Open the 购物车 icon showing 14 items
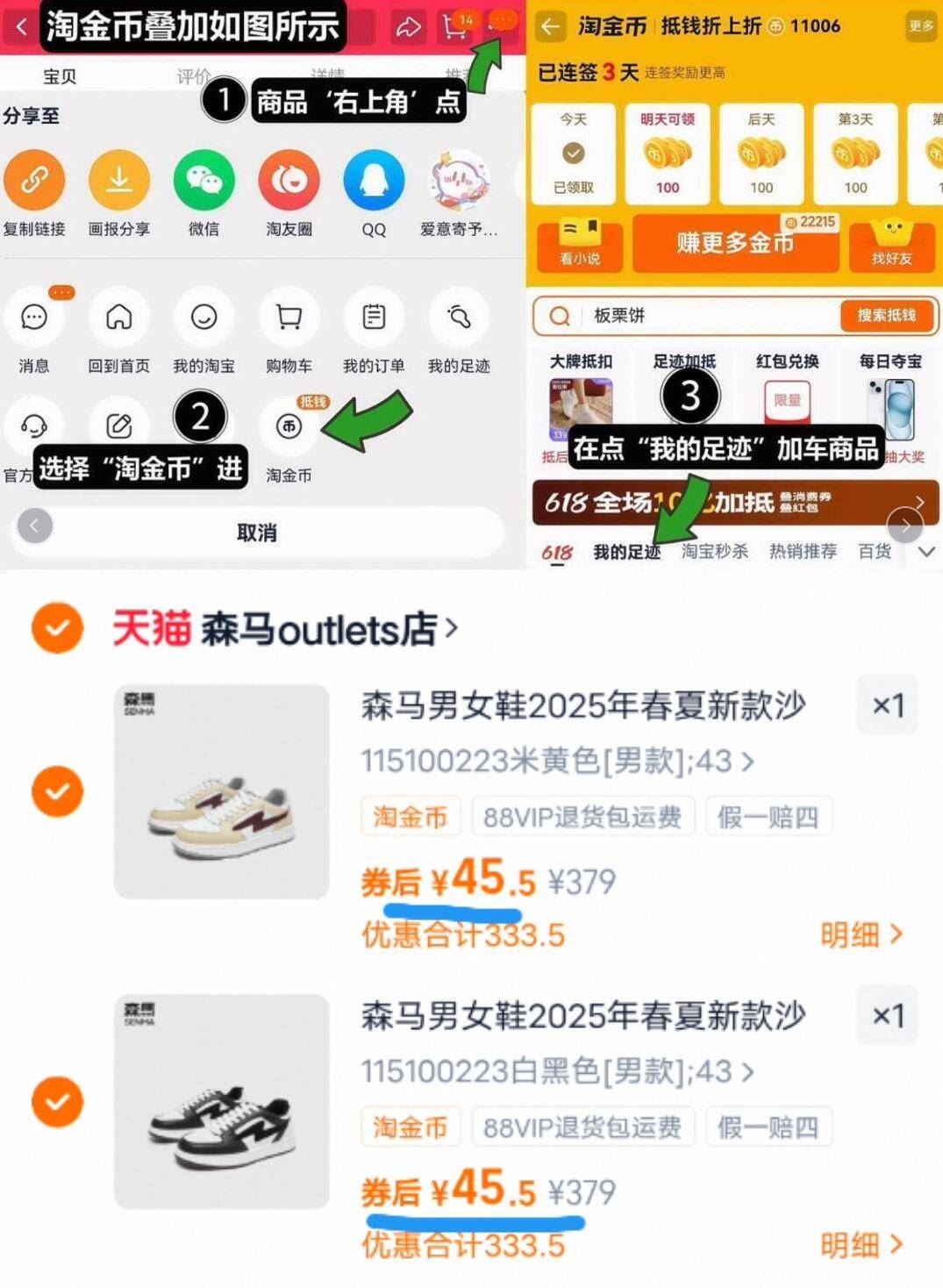943x1288 pixels. pos(455,25)
